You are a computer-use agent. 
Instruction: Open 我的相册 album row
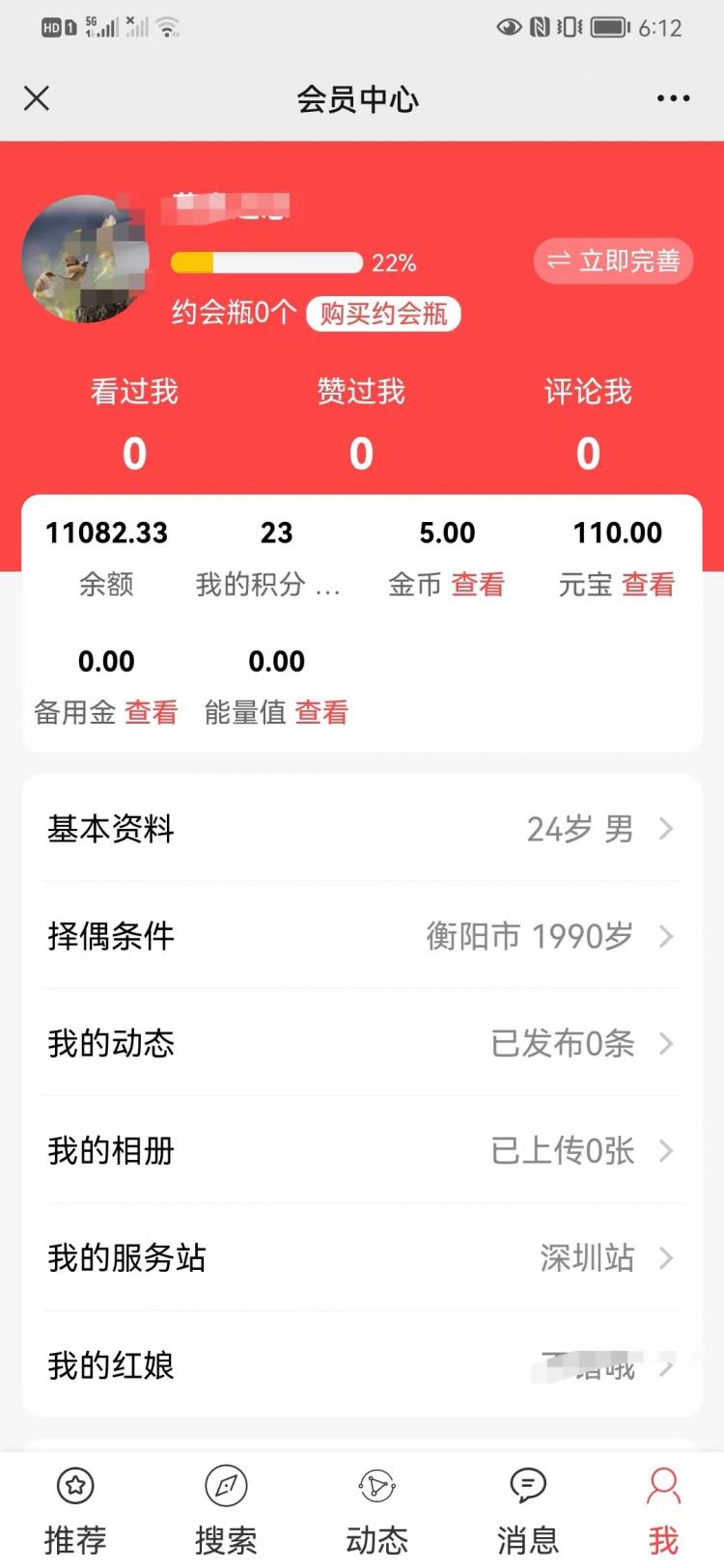click(362, 1151)
